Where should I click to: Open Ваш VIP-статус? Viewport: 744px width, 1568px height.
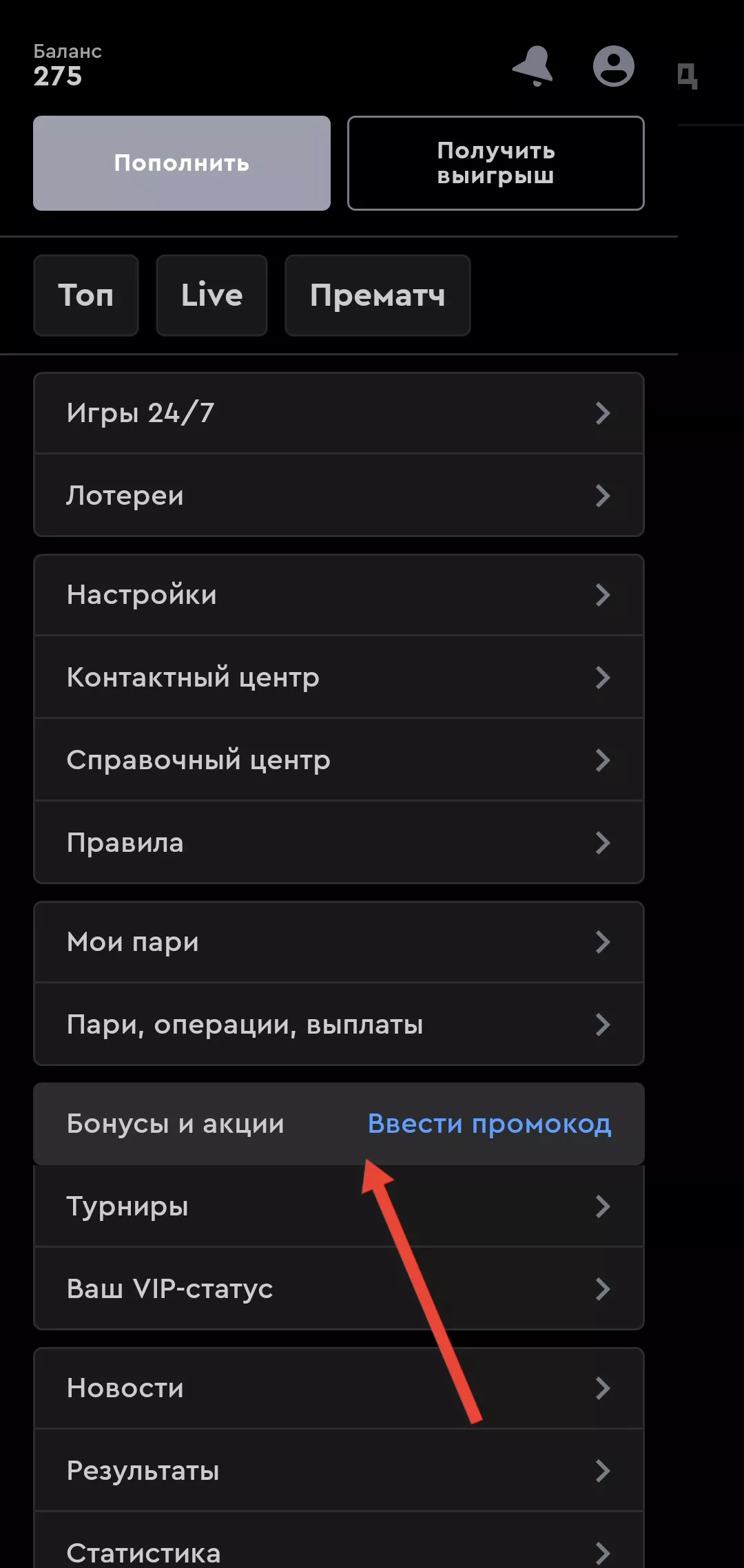(x=338, y=1289)
